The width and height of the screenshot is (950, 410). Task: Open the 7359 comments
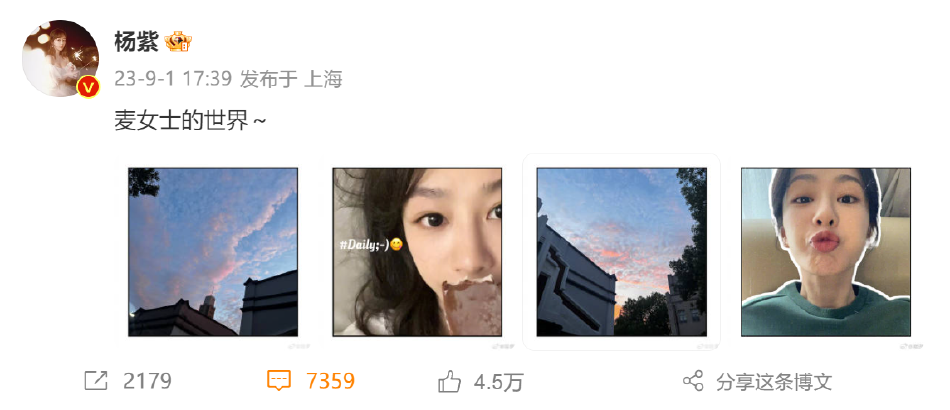coord(311,381)
